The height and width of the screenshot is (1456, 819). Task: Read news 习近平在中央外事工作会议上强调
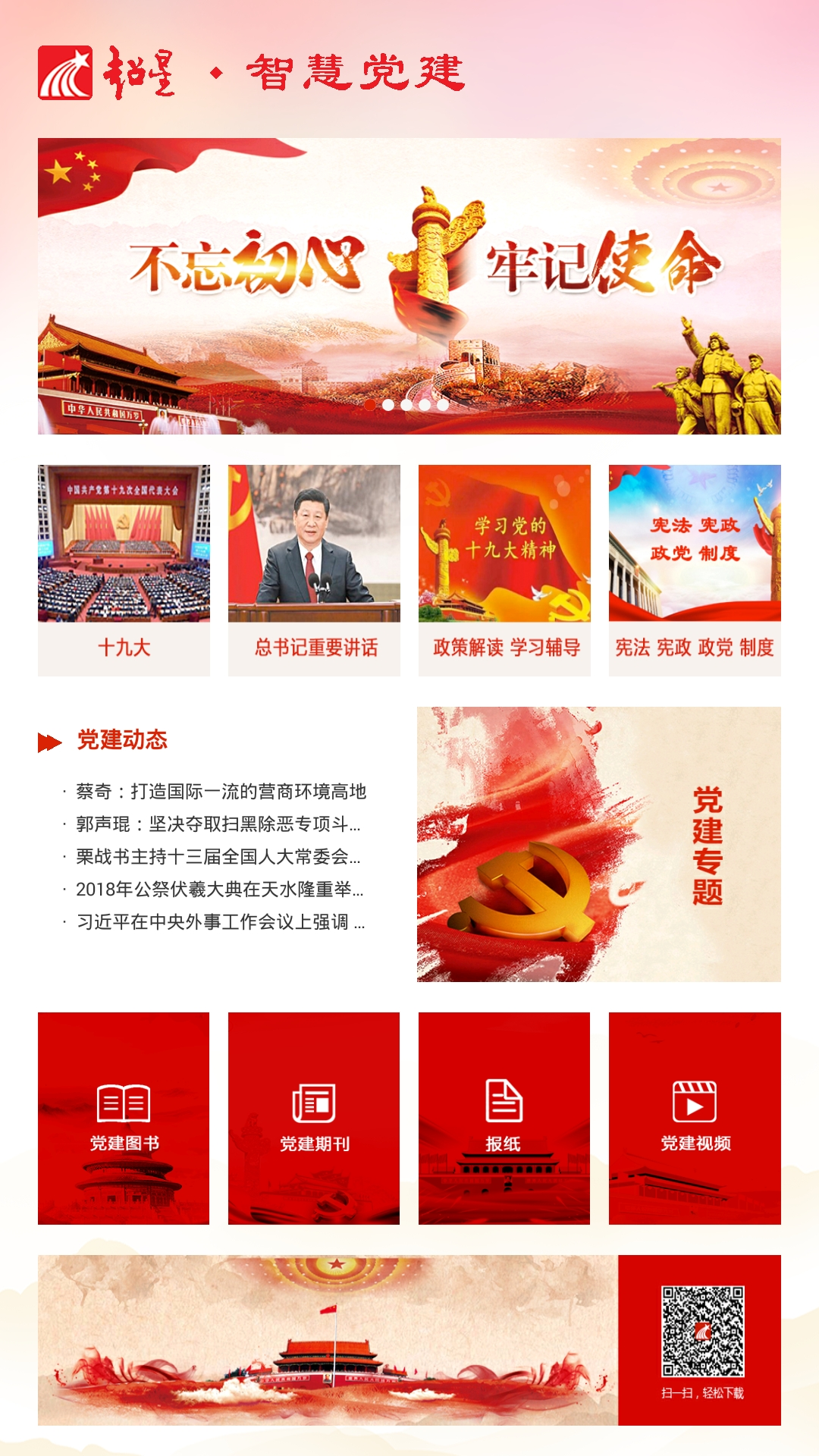(220, 922)
